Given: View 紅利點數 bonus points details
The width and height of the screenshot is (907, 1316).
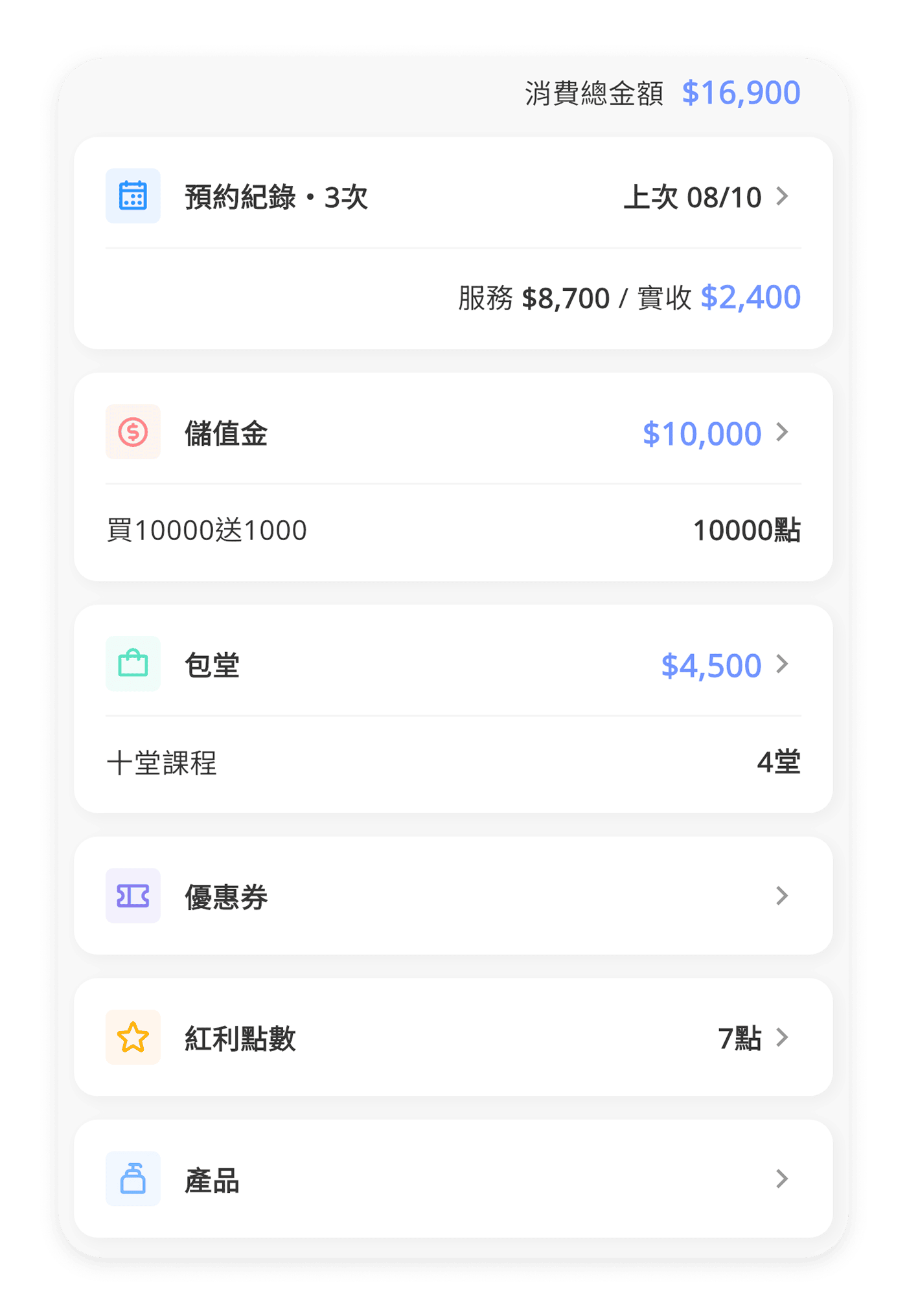Looking at the screenshot, I should (453, 1037).
